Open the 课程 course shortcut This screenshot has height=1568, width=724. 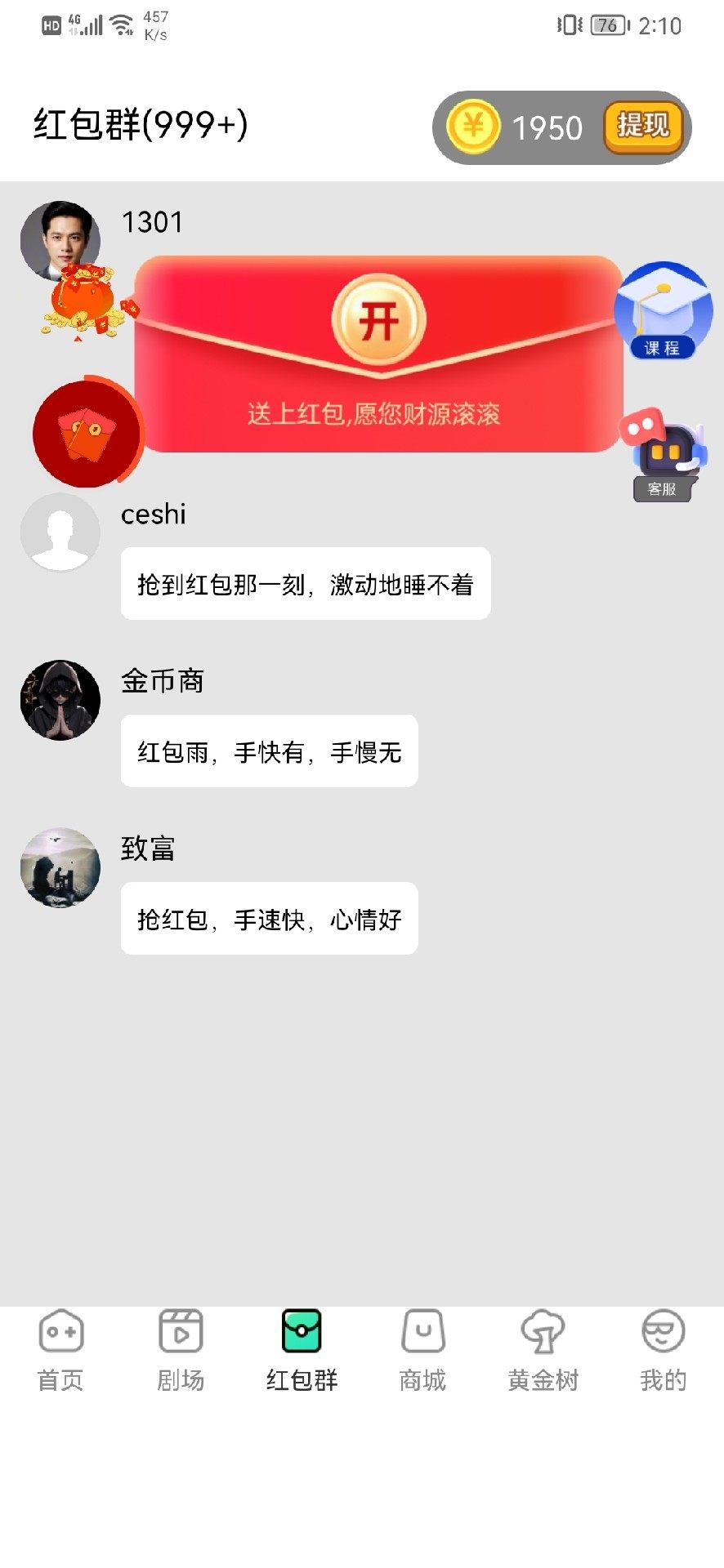[663, 311]
